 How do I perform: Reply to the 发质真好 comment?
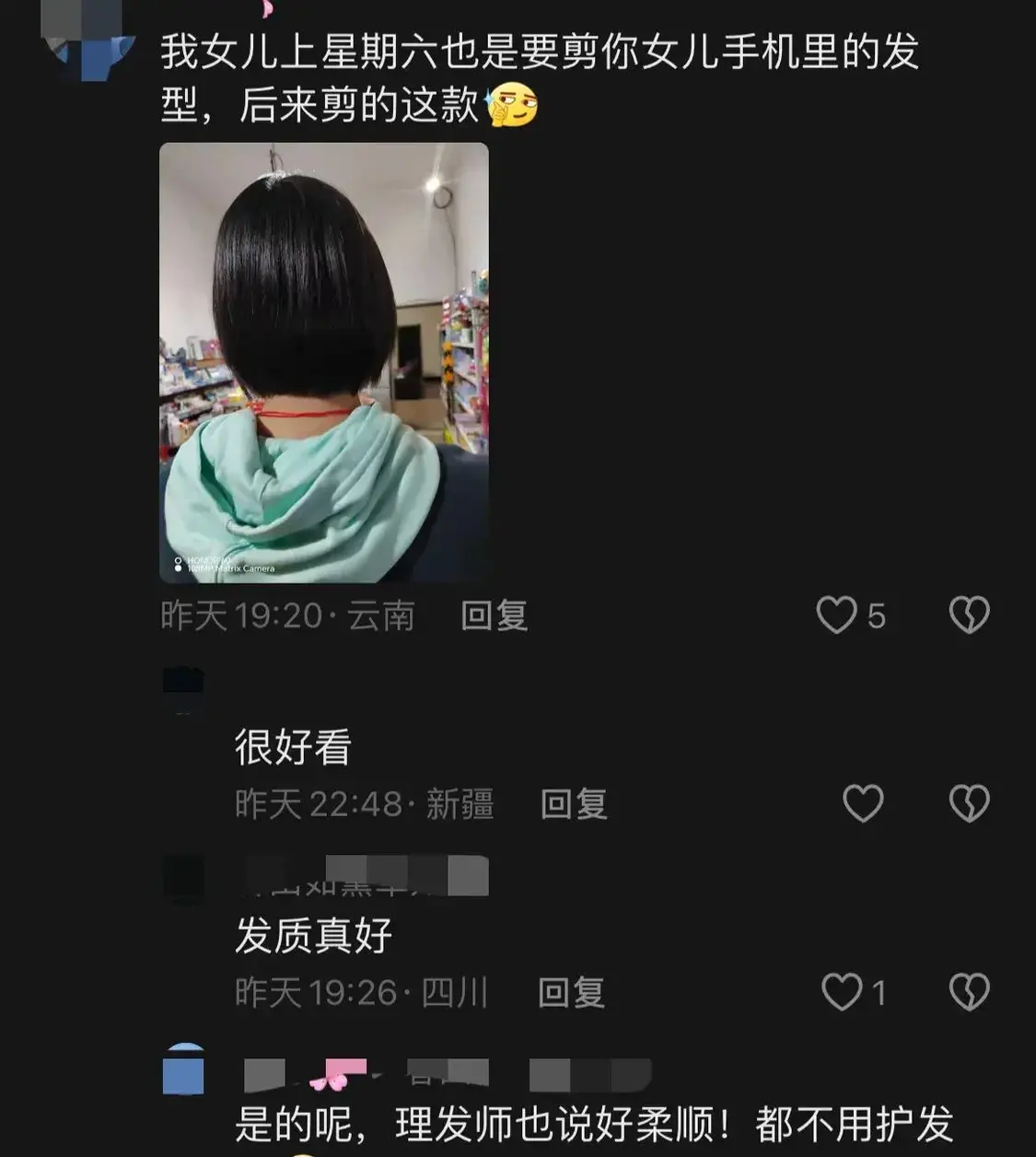[x=571, y=992]
